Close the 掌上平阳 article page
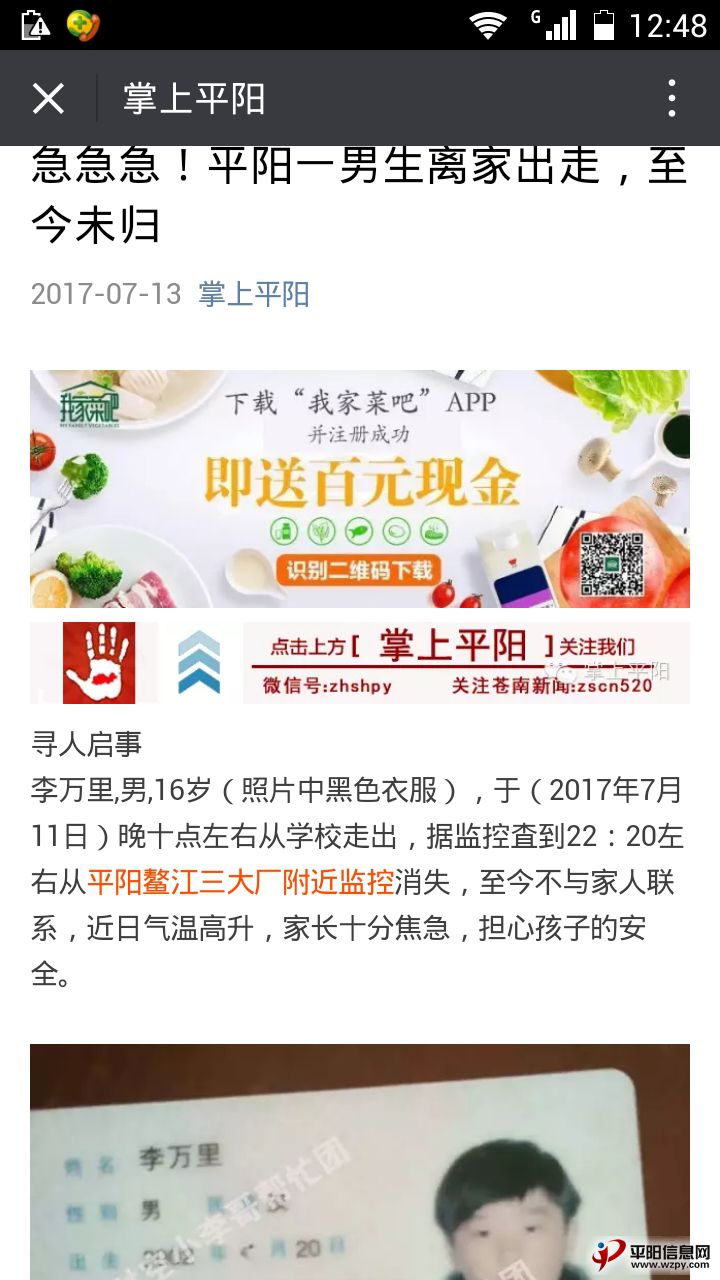The width and height of the screenshot is (720, 1280). 48,99
